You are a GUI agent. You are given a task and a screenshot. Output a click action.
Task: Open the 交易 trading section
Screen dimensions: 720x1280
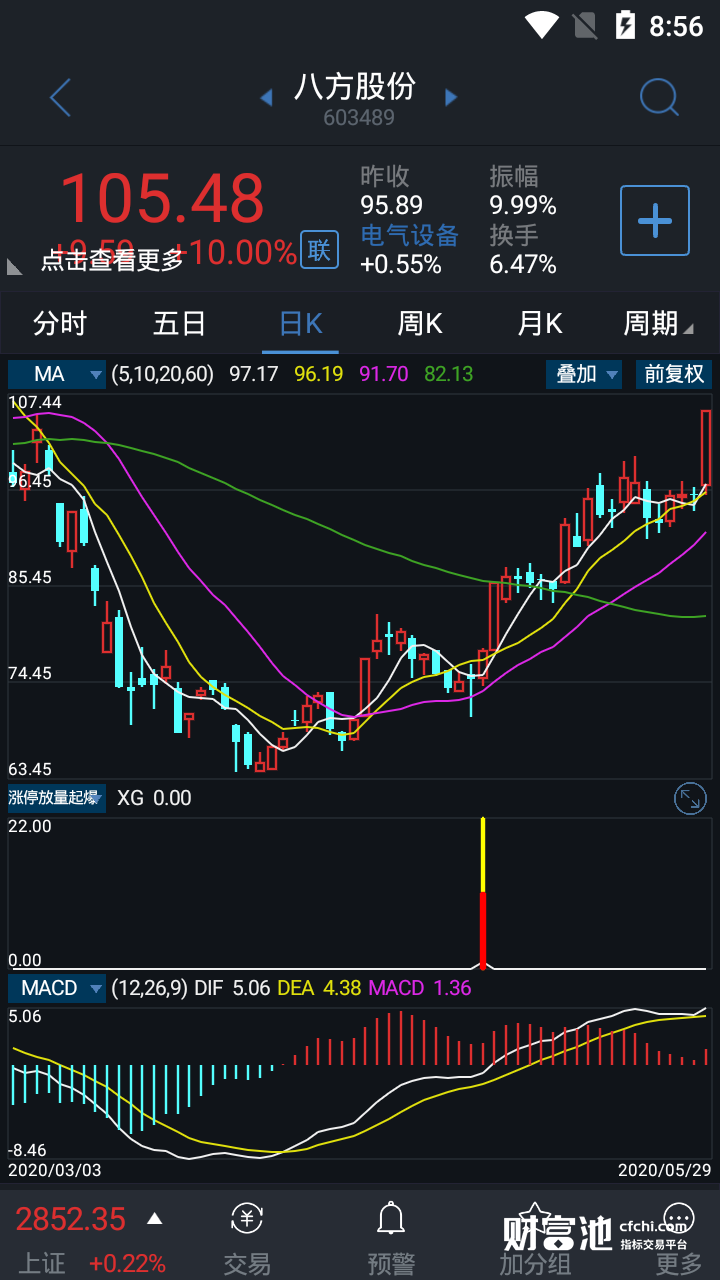click(x=247, y=1239)
